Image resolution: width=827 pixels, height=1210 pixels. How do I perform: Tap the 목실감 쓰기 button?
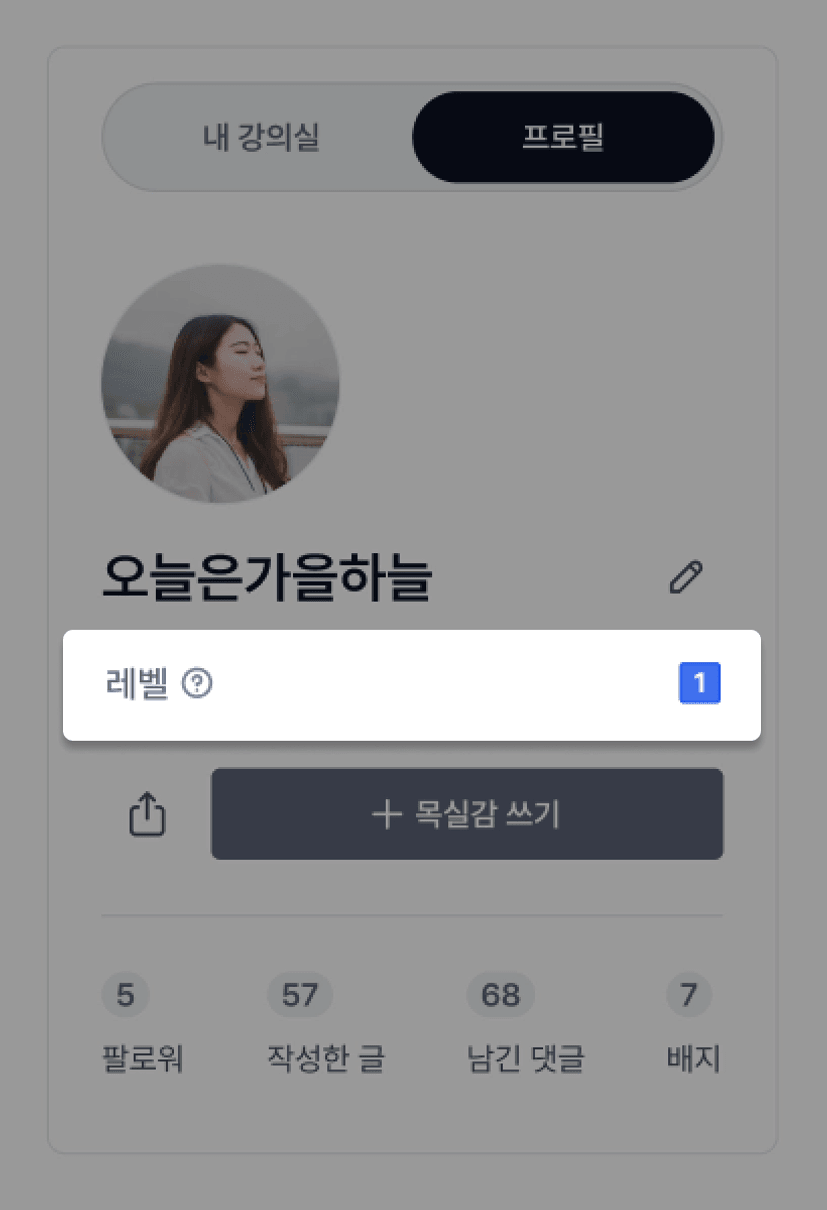pyautogui.click(x=466, y=814)
